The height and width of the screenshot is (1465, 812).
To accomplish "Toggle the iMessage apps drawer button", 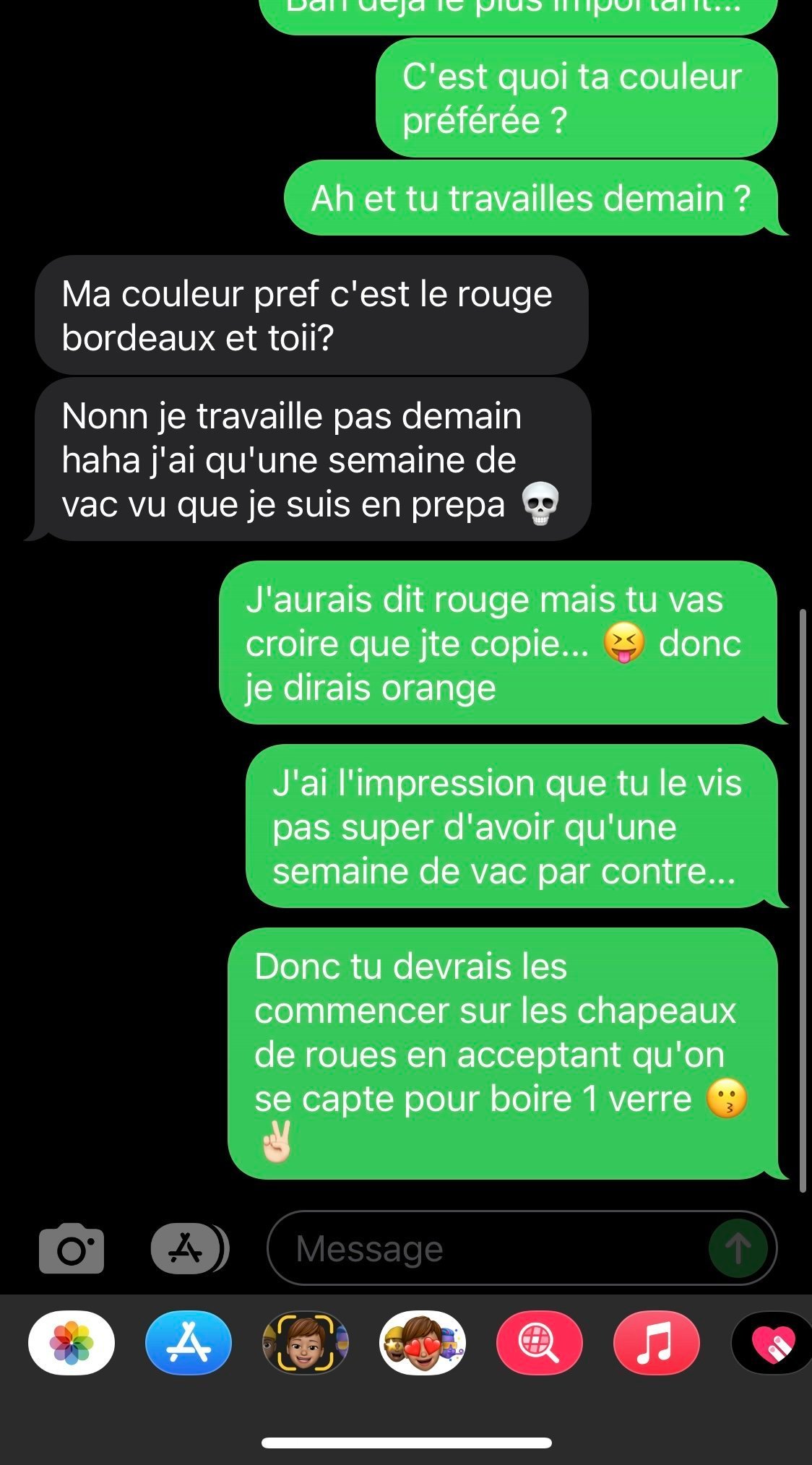I will point(188,1248).
